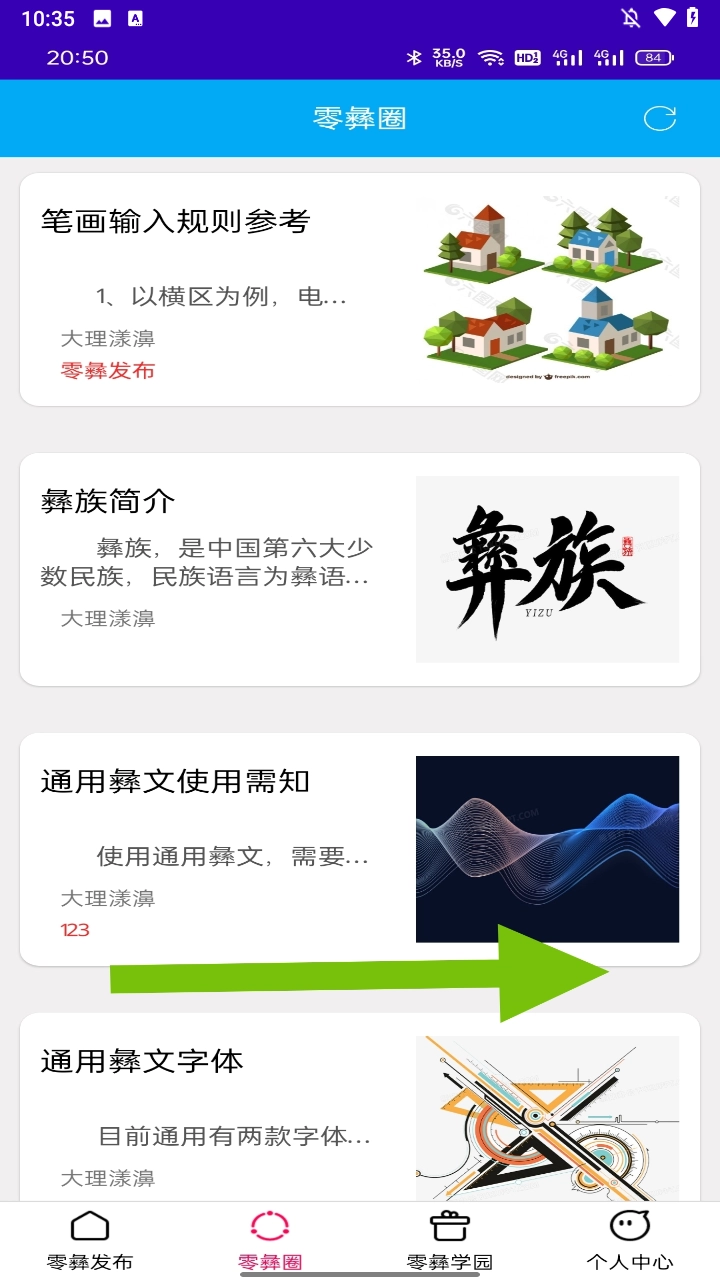Open the basket icon for 零彝学园
720x1280 pixels.
(x=448, y=1224)
